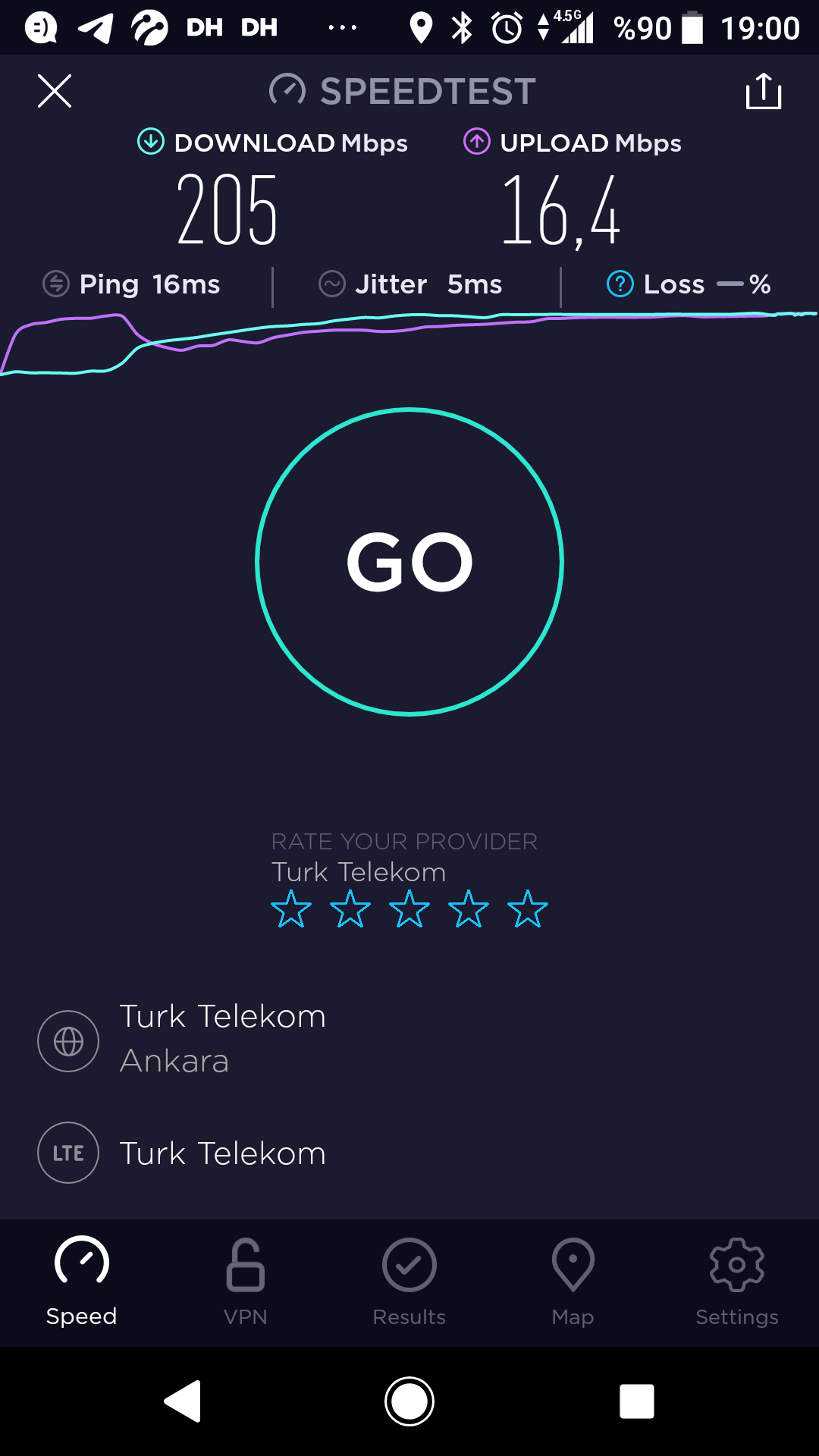This screenshot has width=819, height=1456.
Task: Rate Turk Telekom three stars
Action: pos(409,909)
